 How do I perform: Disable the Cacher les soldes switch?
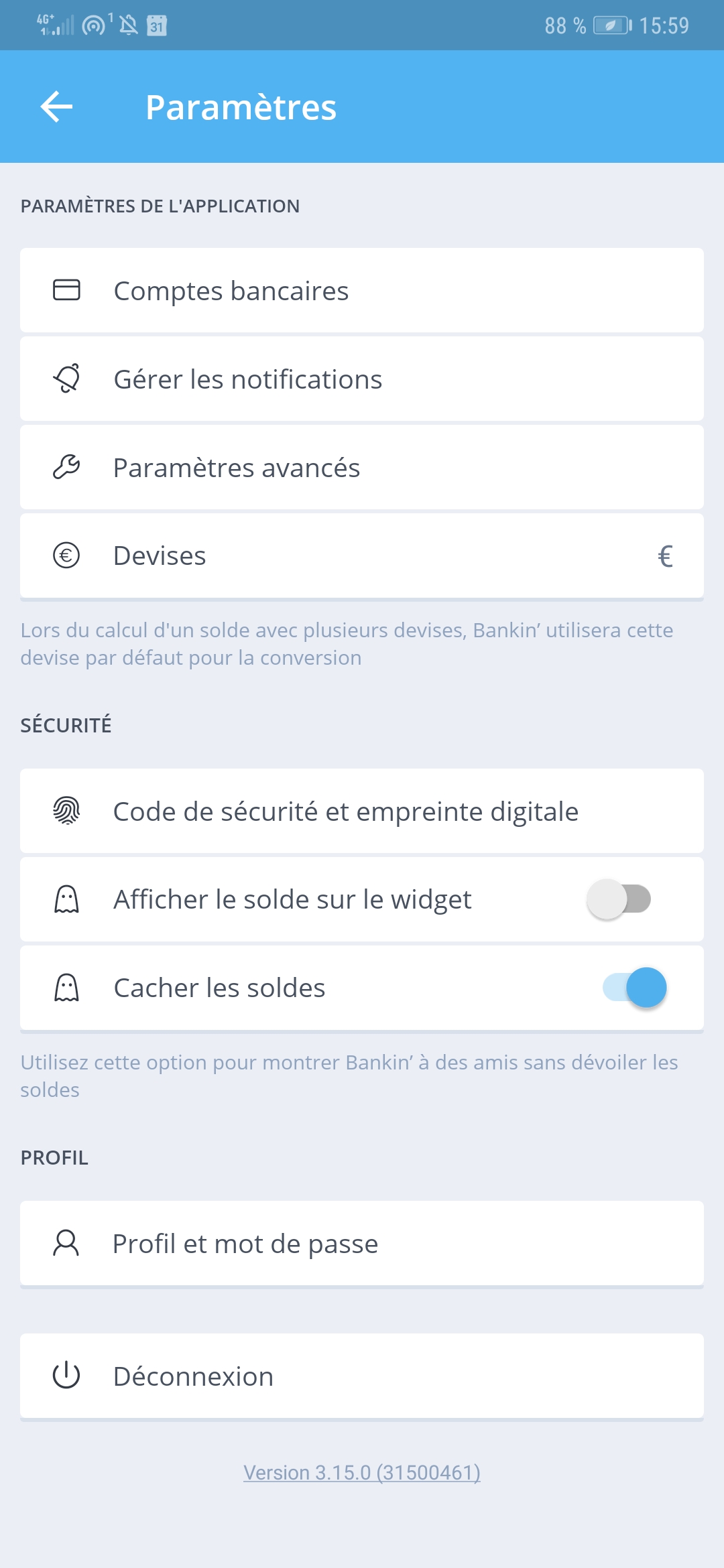click(x=635, y=988)
